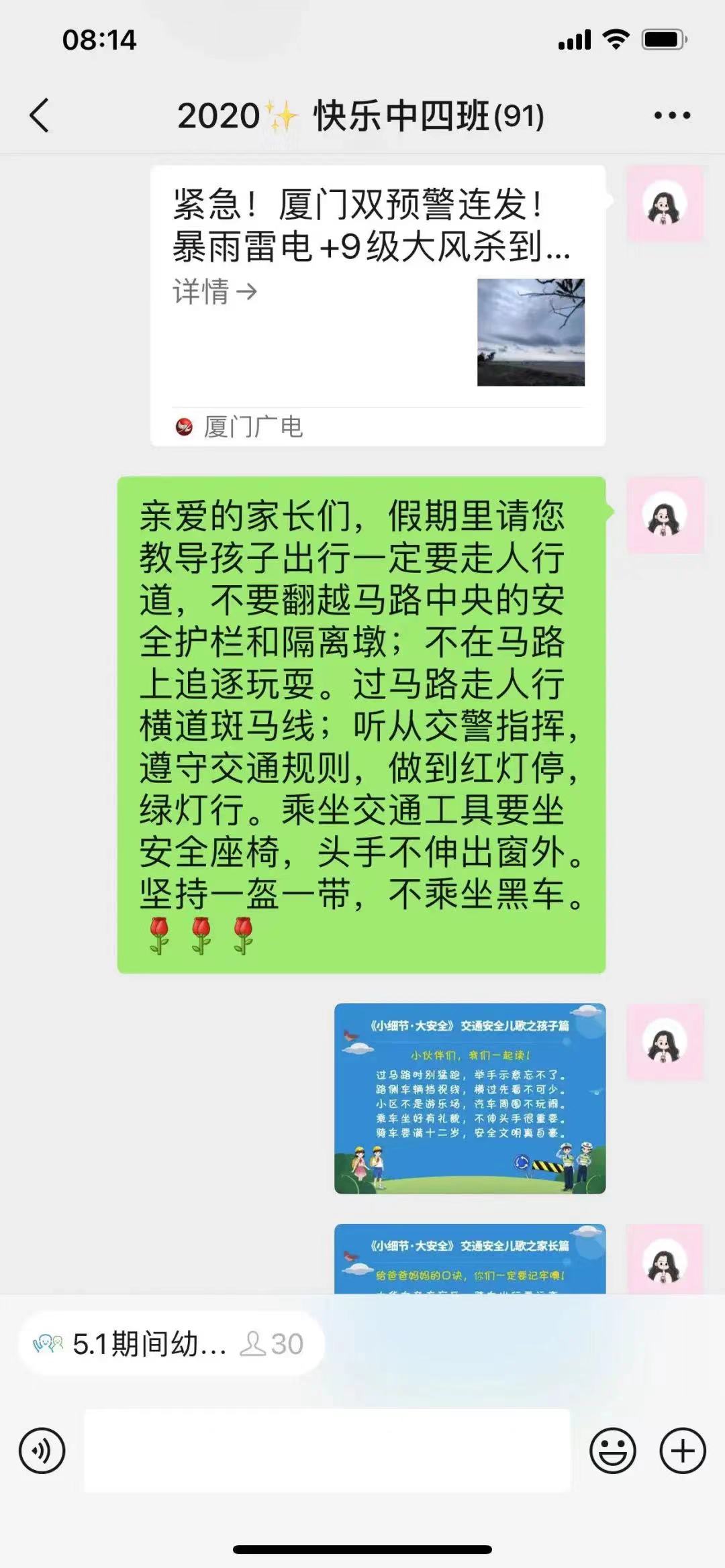Go back from the group chat
This screenshot has width=725, height=1568.
[x=40, y=115]
